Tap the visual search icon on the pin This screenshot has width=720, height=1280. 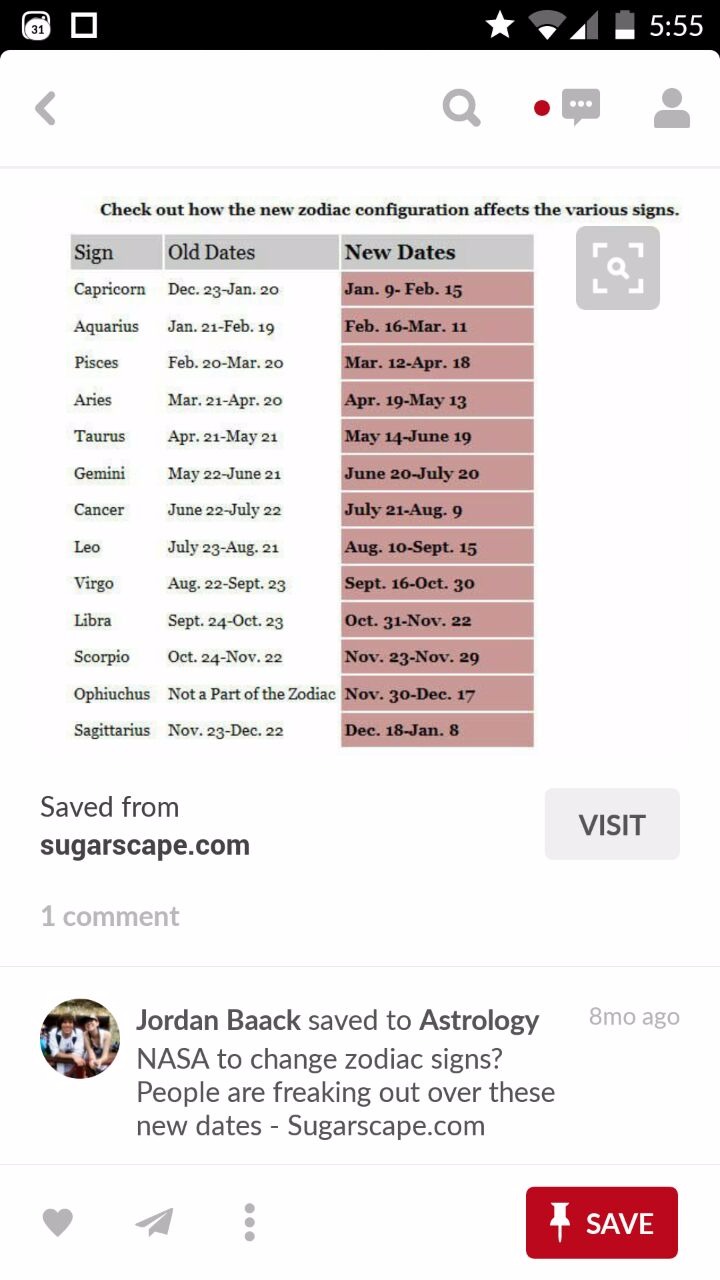click(617, 268)
